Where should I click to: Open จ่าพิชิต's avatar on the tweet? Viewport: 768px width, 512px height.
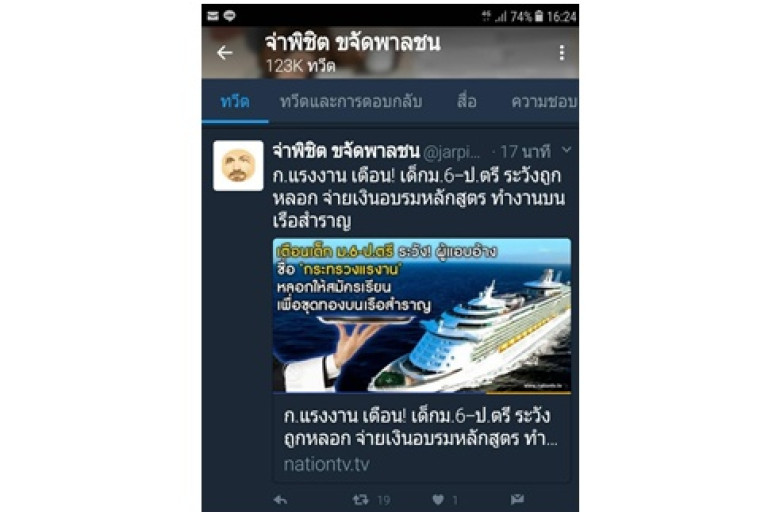coord(238,165)
